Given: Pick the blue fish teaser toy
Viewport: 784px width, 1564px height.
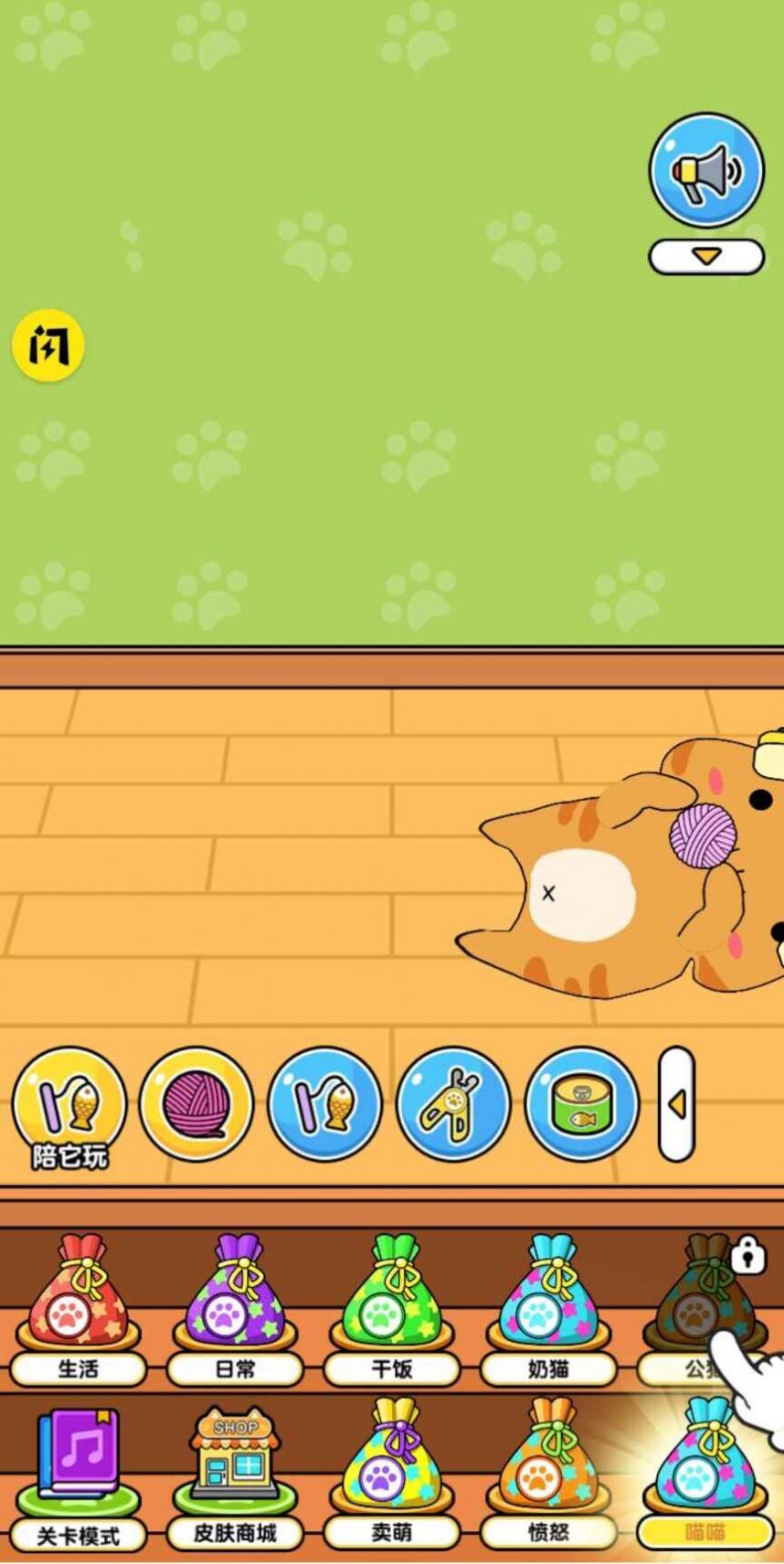Looking at the screenshot, I should 324,1103.
